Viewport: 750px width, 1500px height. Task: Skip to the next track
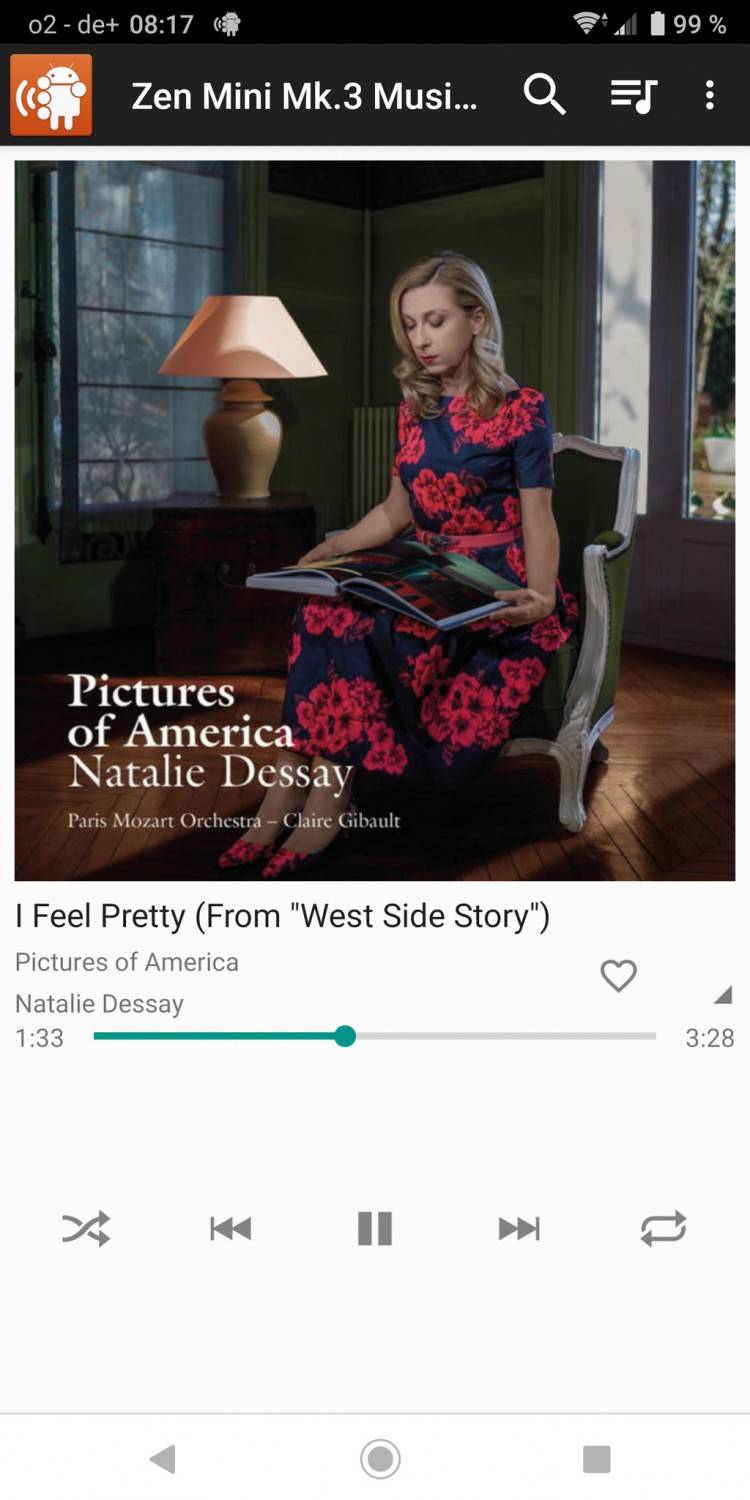coord(519,1228)
